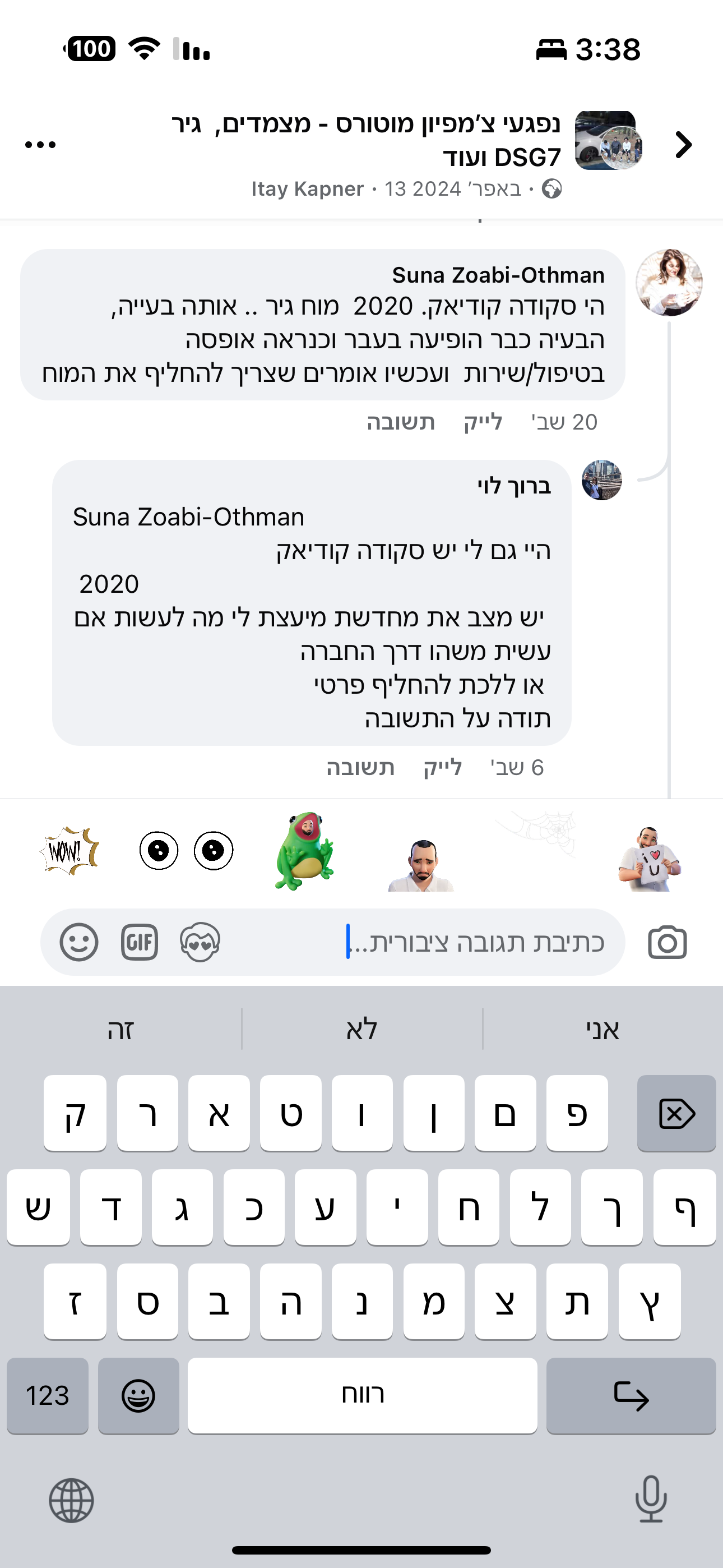Reply to Suna Zoabi-Othman's comment
This screenshot has height=1568, width=723.
400,422
